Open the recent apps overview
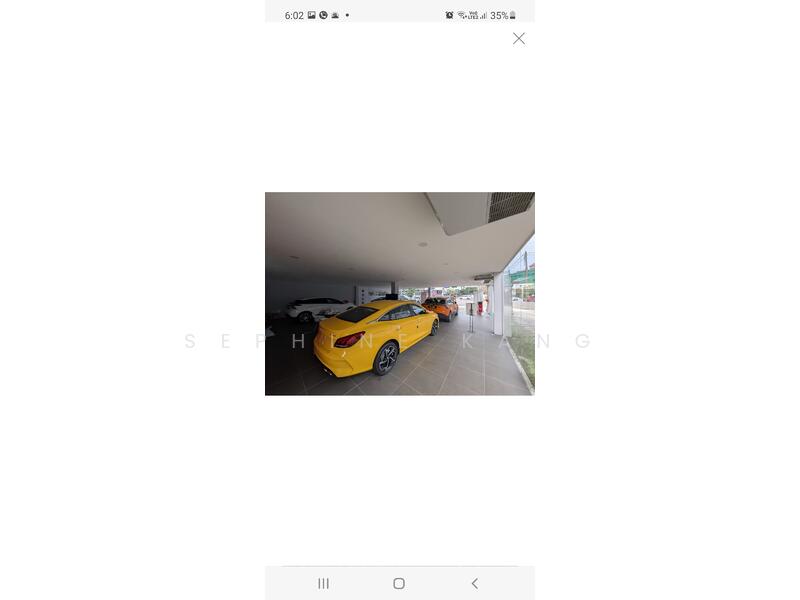 click(323, 583)
